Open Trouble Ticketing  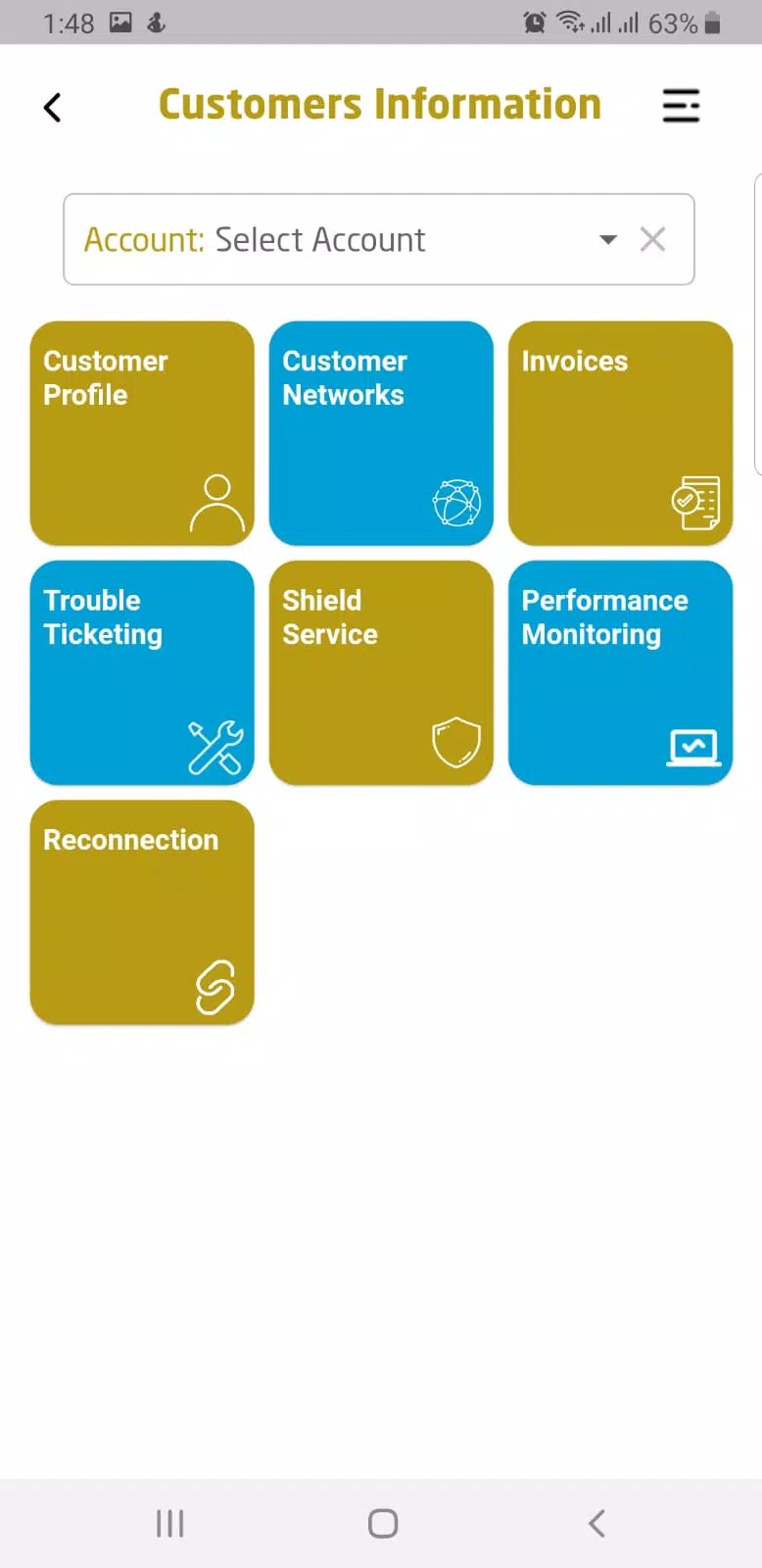(142, 672)
